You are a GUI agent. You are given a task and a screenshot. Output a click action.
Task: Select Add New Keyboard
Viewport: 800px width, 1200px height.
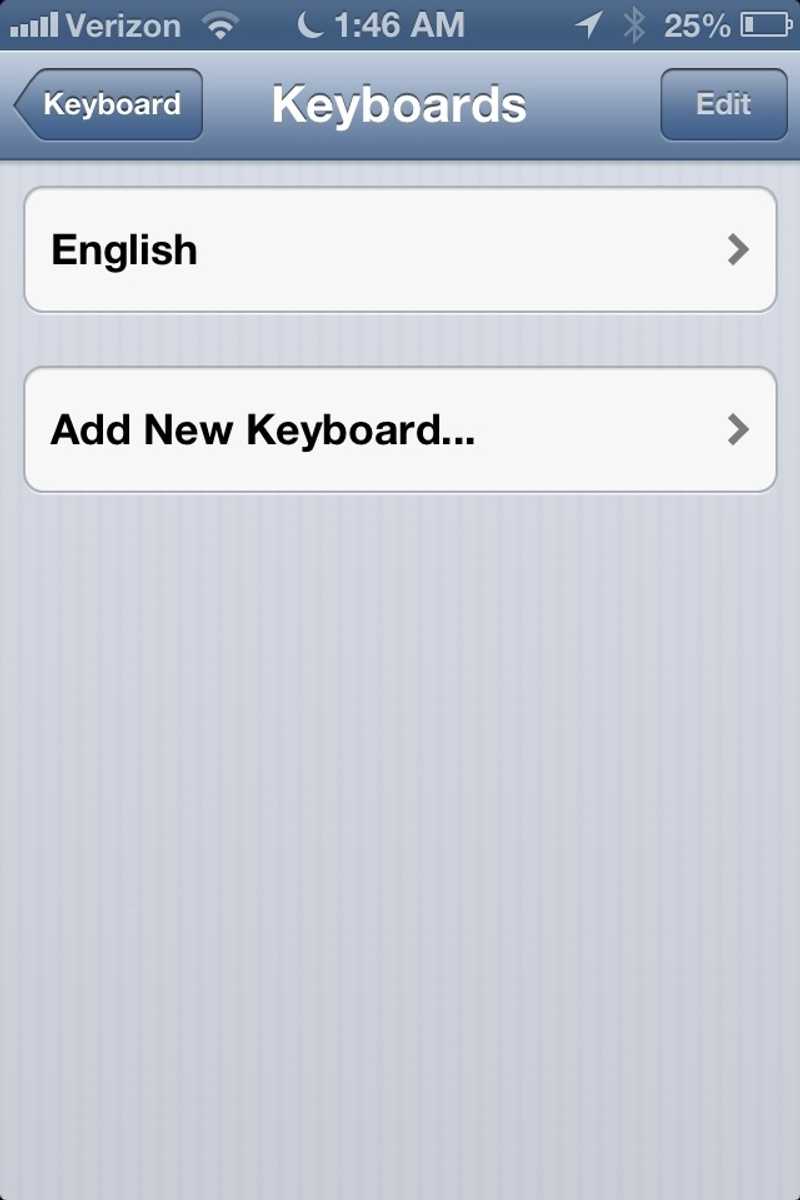(400, 430)
